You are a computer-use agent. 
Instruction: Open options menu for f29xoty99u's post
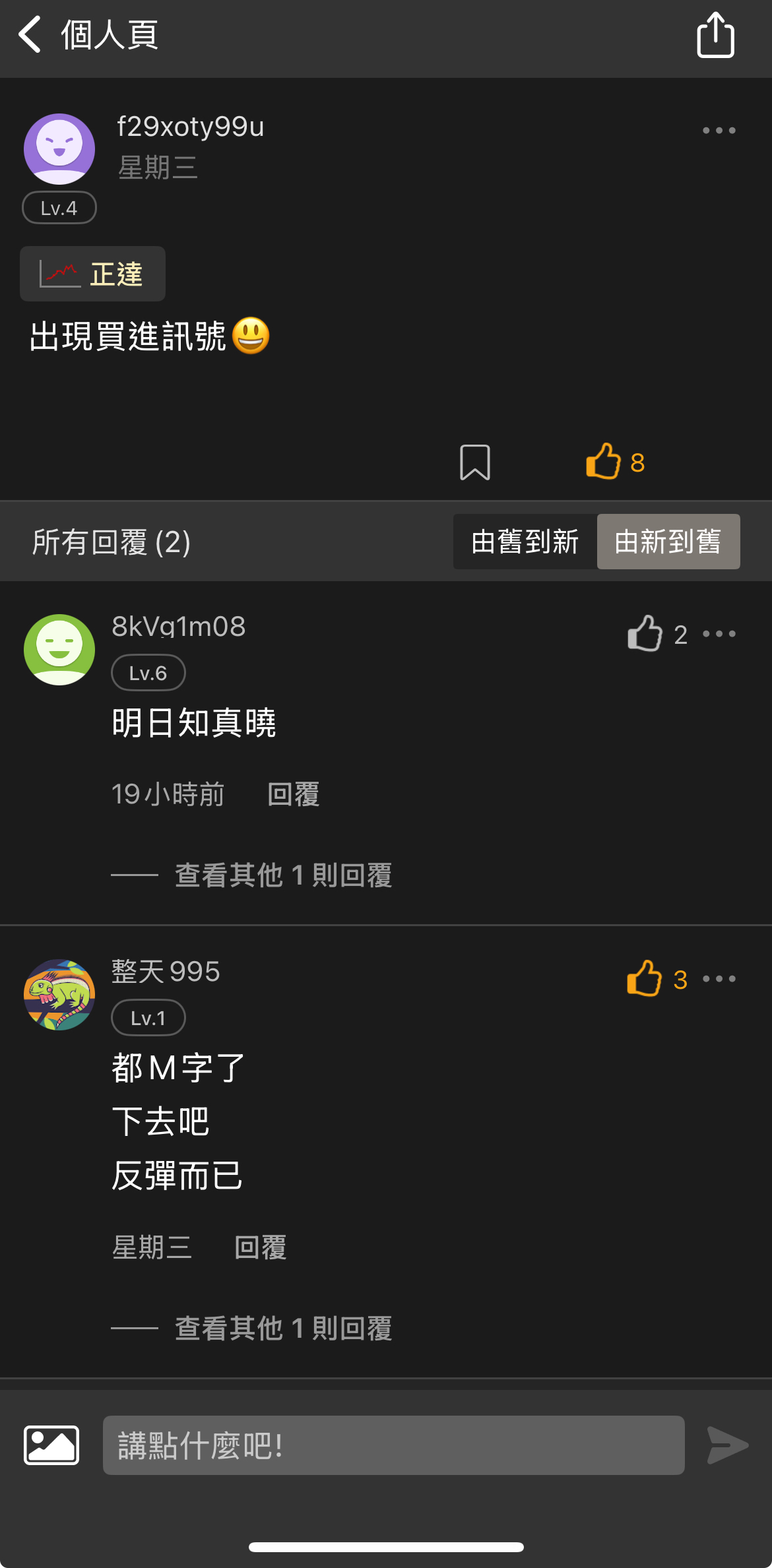(x=719, y=131)
